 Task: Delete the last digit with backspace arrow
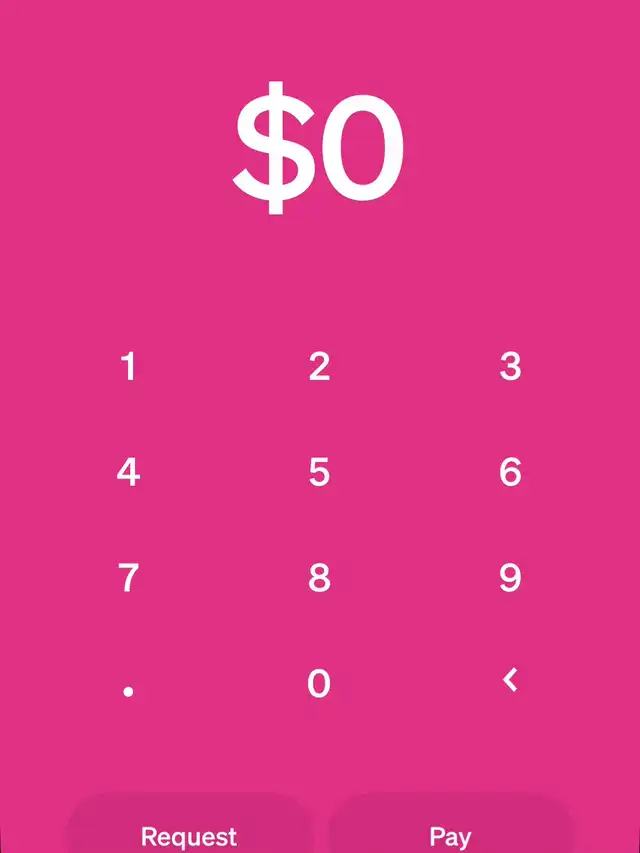click(510, 680)
